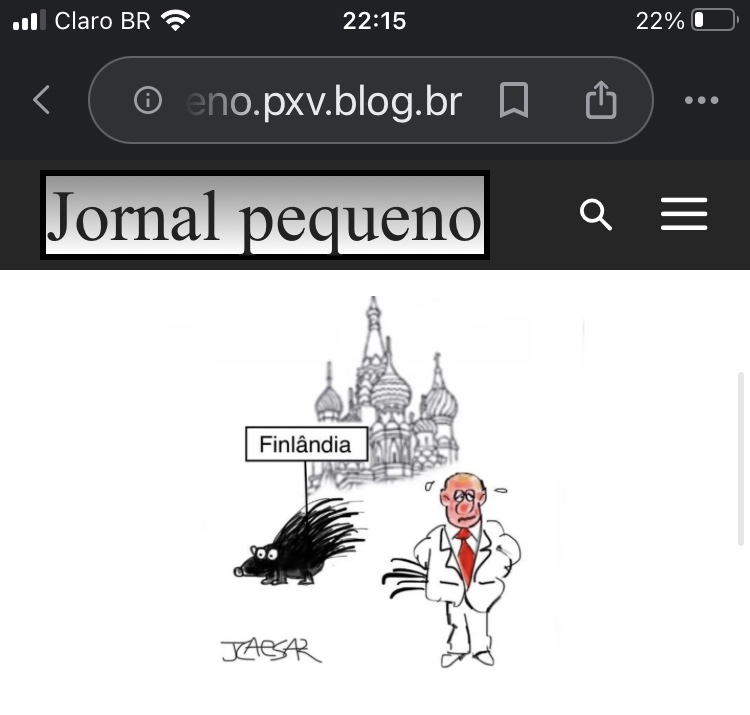Image resolution: width=750 pixels, height=715 pixels.
Task: Share this page
Action: 600,100
